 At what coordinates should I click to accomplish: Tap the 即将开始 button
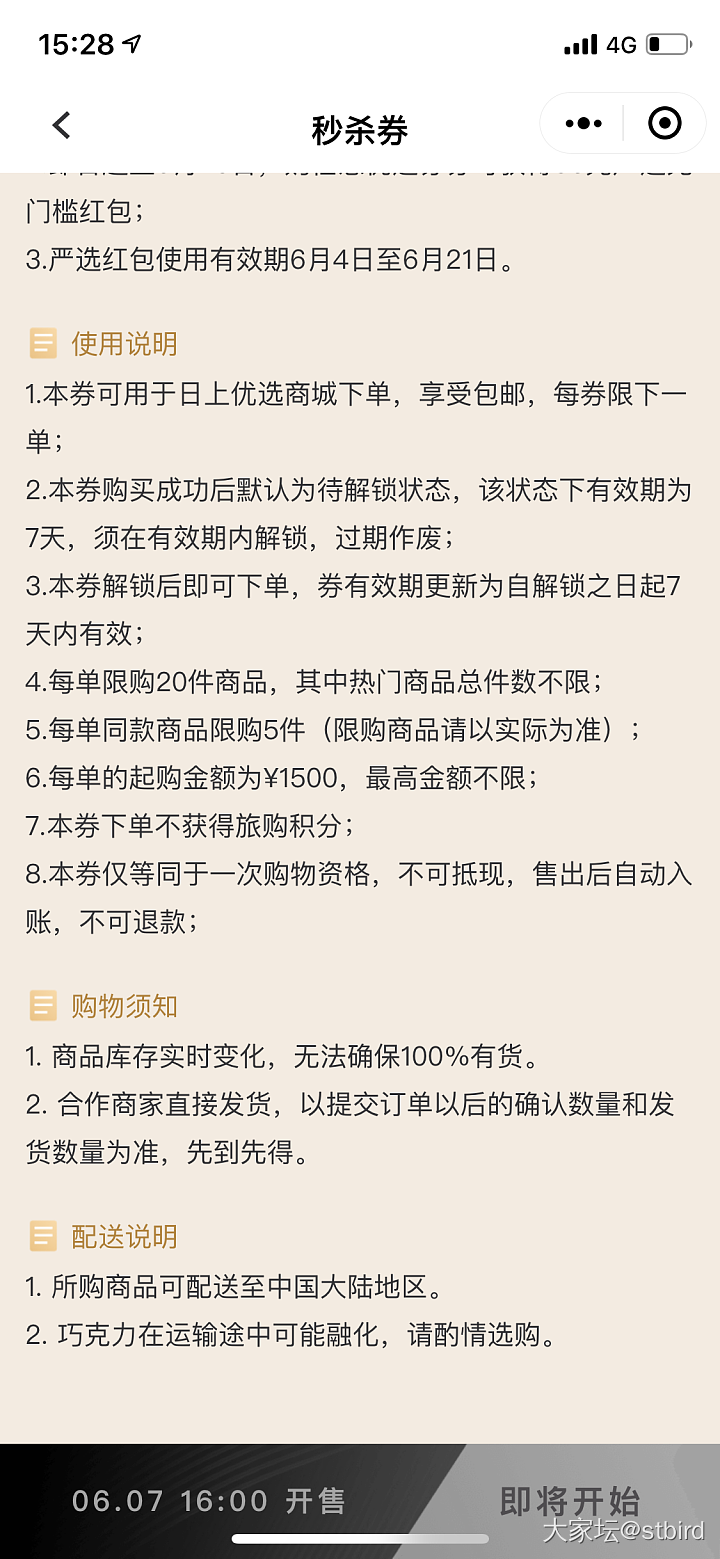570,1500
